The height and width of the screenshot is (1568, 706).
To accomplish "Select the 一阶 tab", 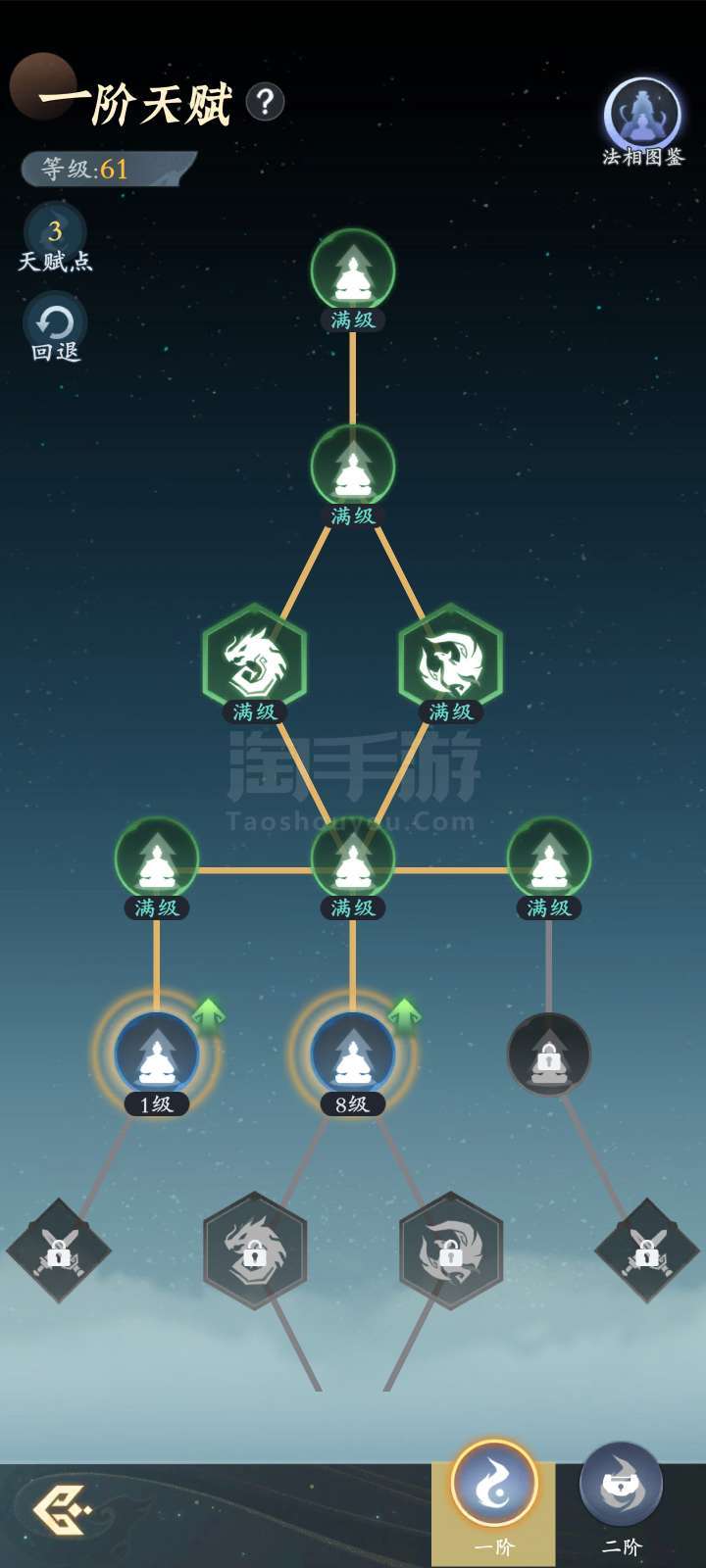I will point(493,1499).
